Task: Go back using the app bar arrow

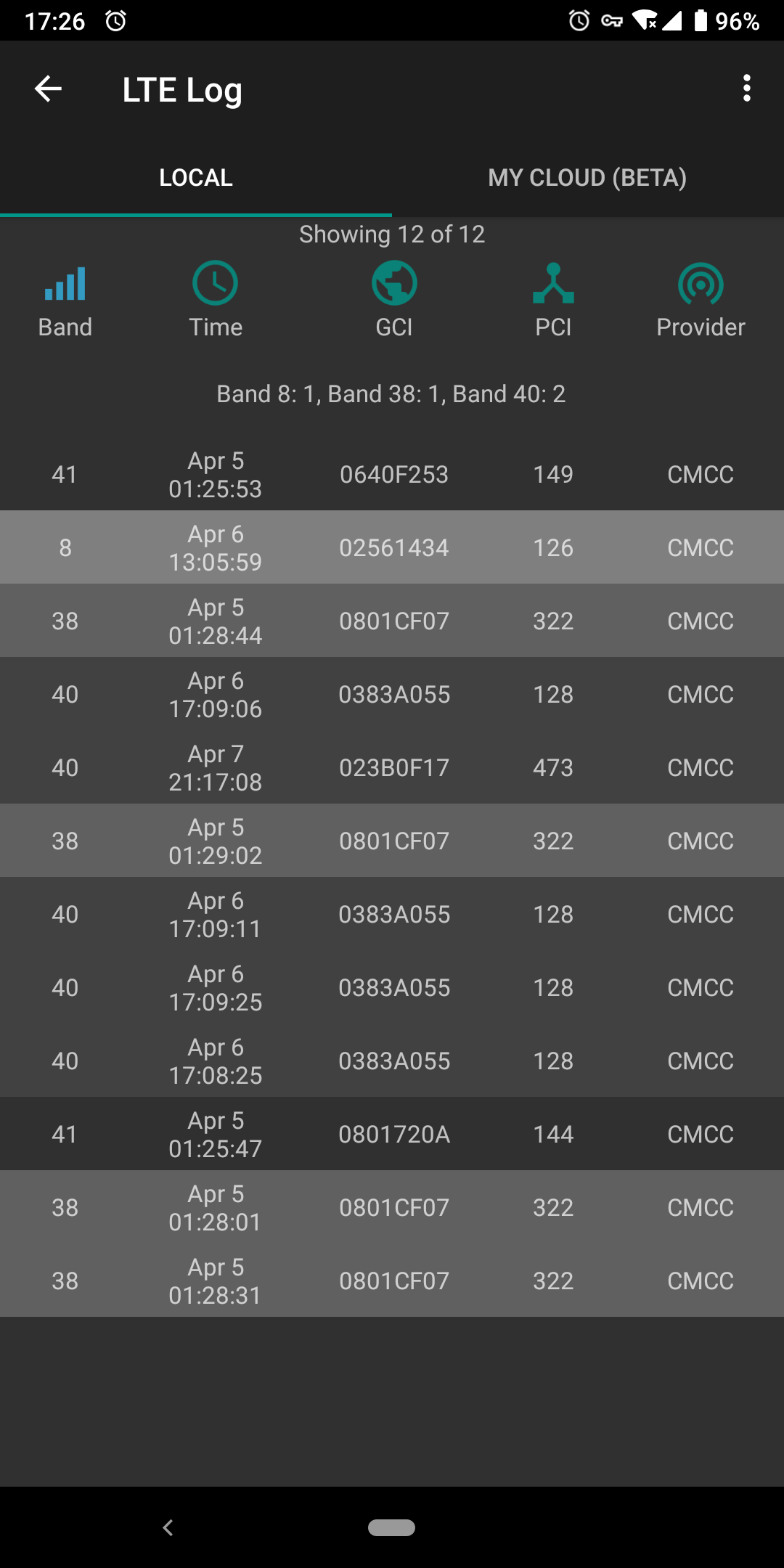Action: click(48, 89)
